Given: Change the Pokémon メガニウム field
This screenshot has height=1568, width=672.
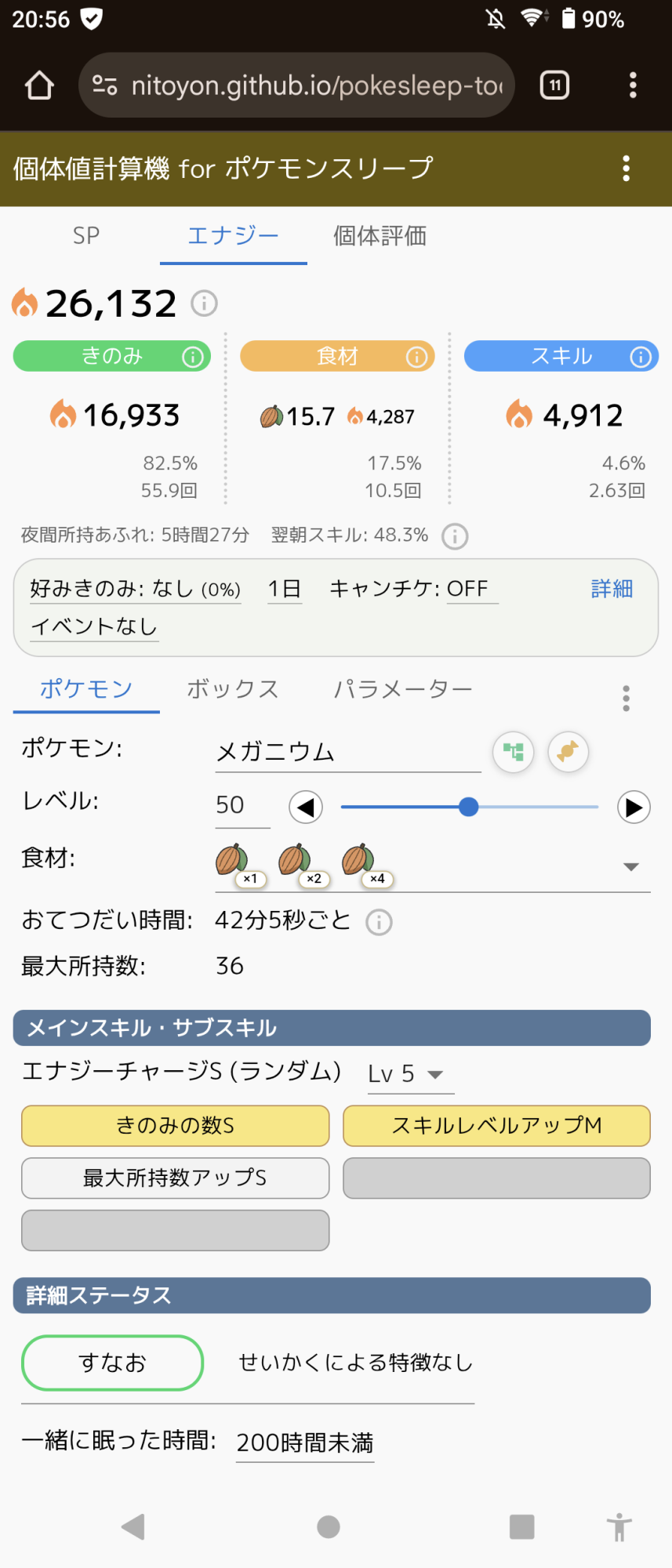Looking at the screenshot, I should tap(347, 752).
